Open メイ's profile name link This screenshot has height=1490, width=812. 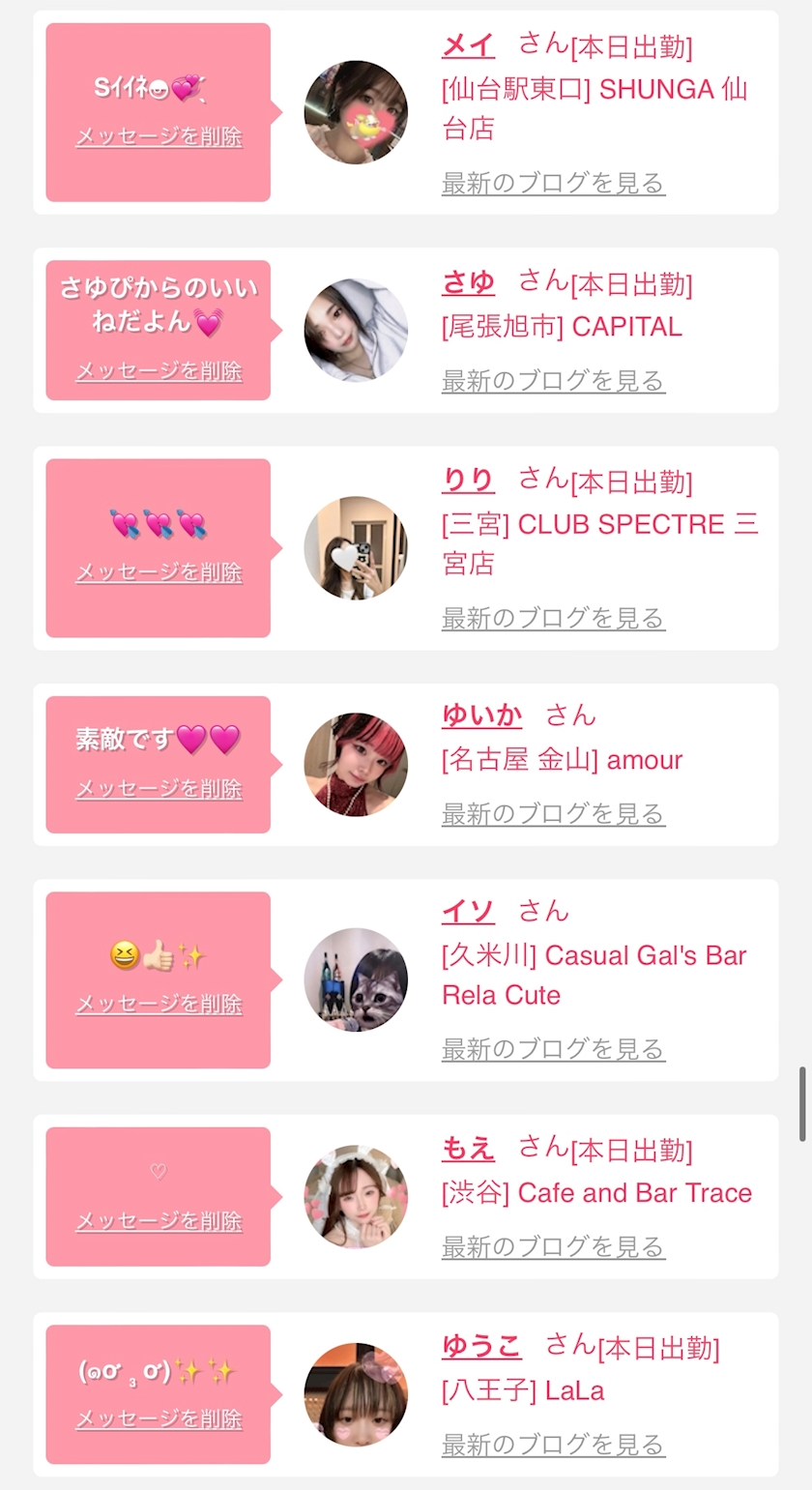pos(468,45)
